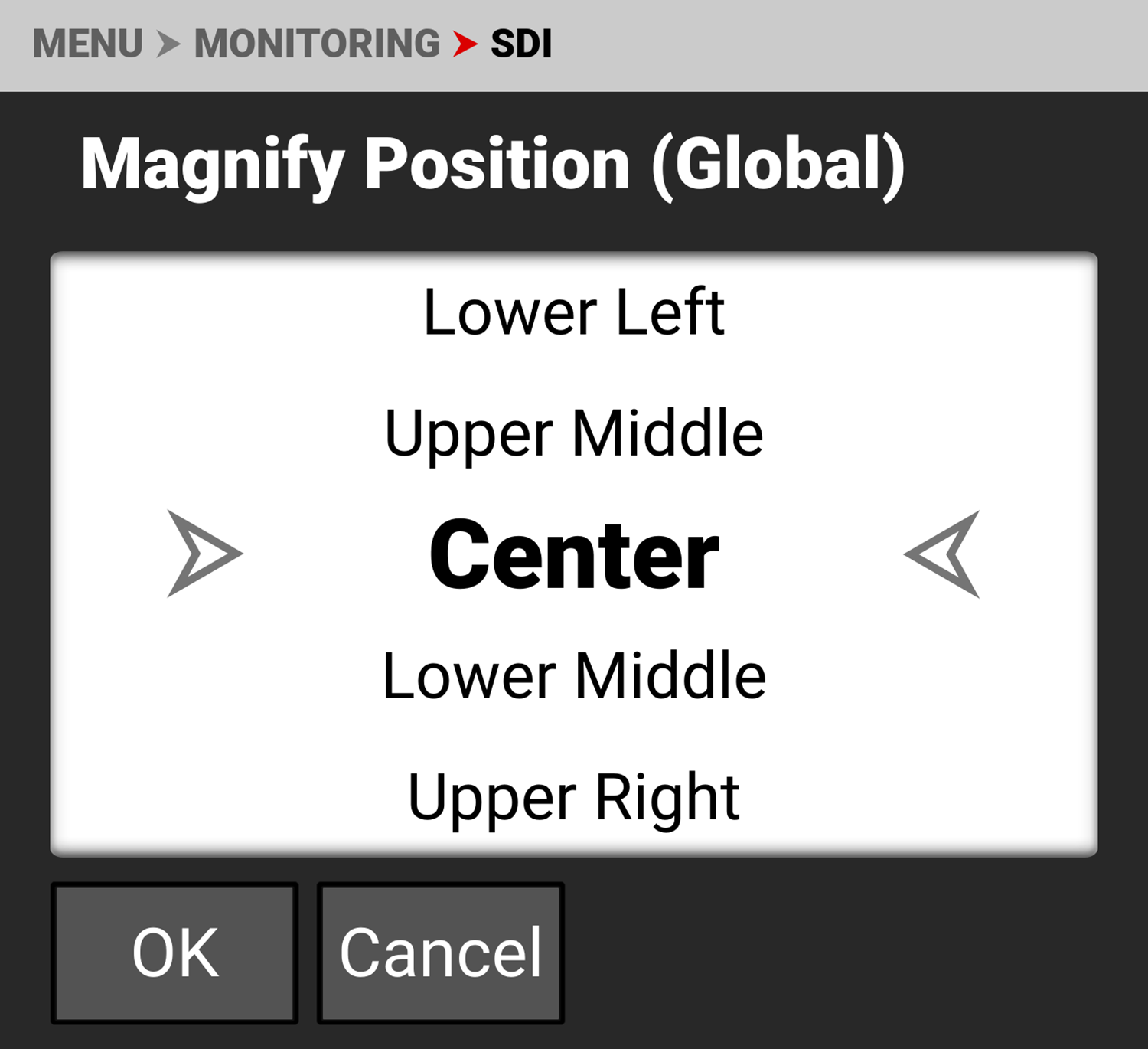Return to MENU via breadcrumb
This screenshot has height=1049, width=1148.
[88, 44]
